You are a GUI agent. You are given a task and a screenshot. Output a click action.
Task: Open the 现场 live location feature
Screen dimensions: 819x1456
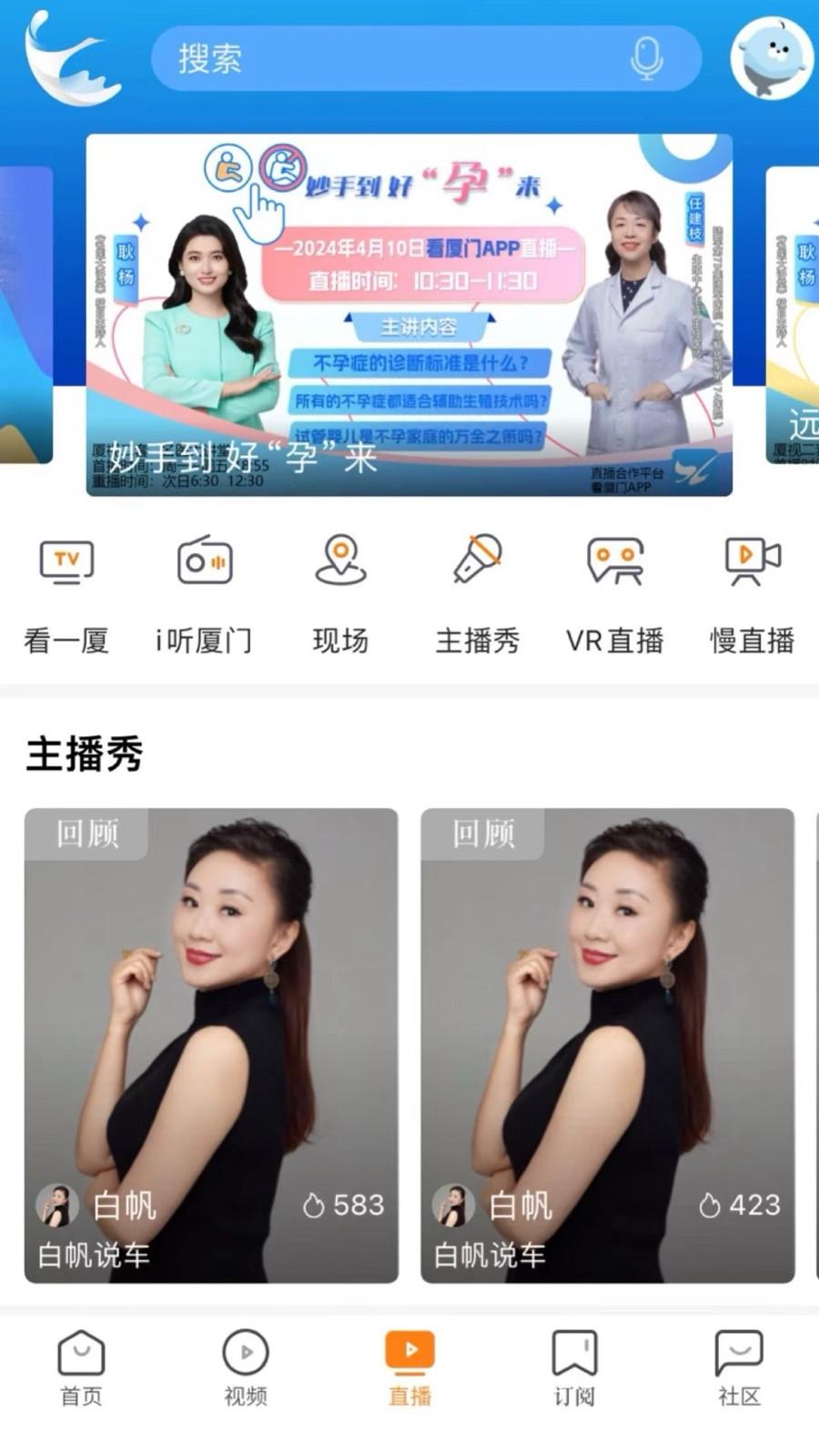(x=340, y=591)
